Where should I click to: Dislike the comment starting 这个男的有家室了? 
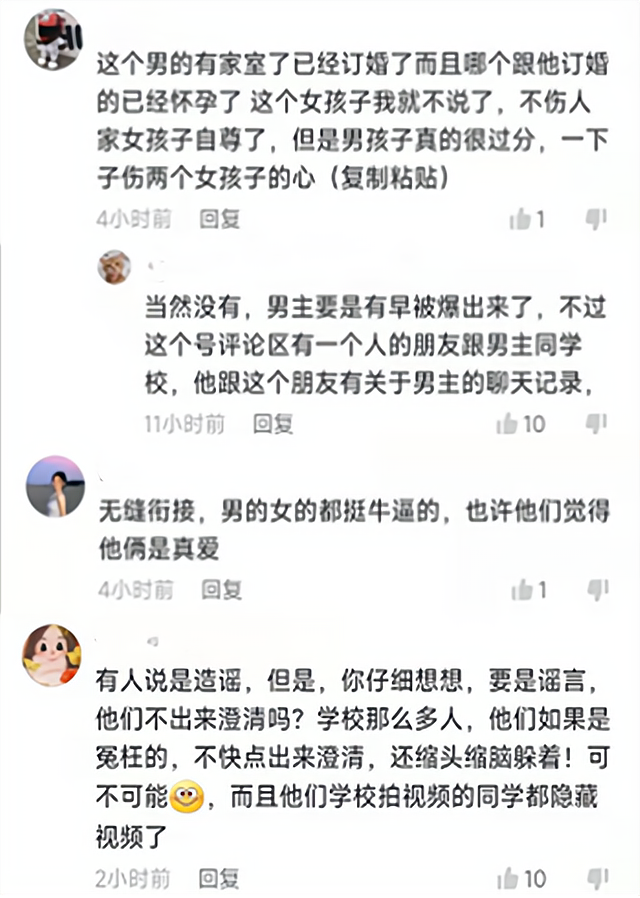596,219
